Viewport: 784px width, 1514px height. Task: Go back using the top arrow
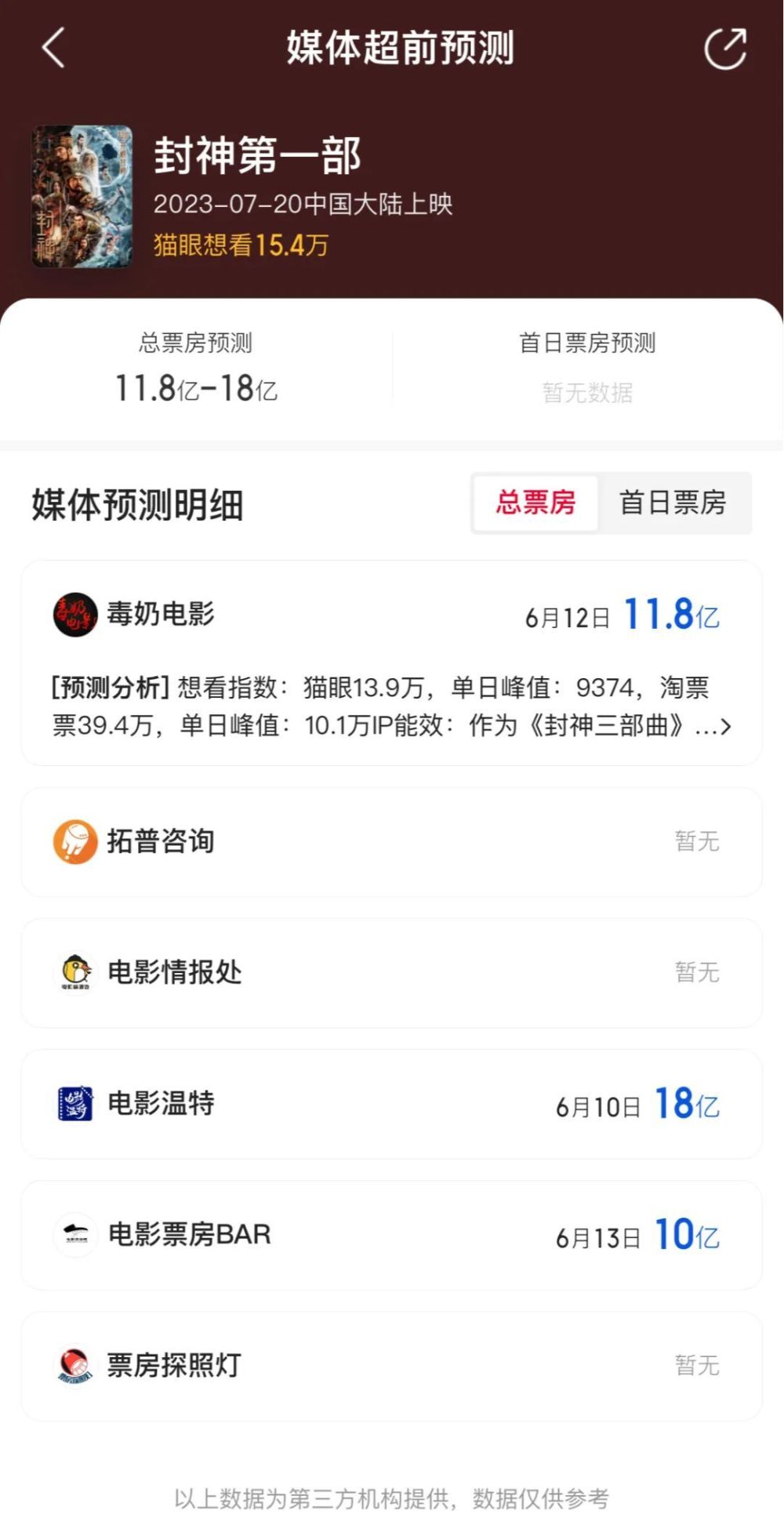coord(53,48)
